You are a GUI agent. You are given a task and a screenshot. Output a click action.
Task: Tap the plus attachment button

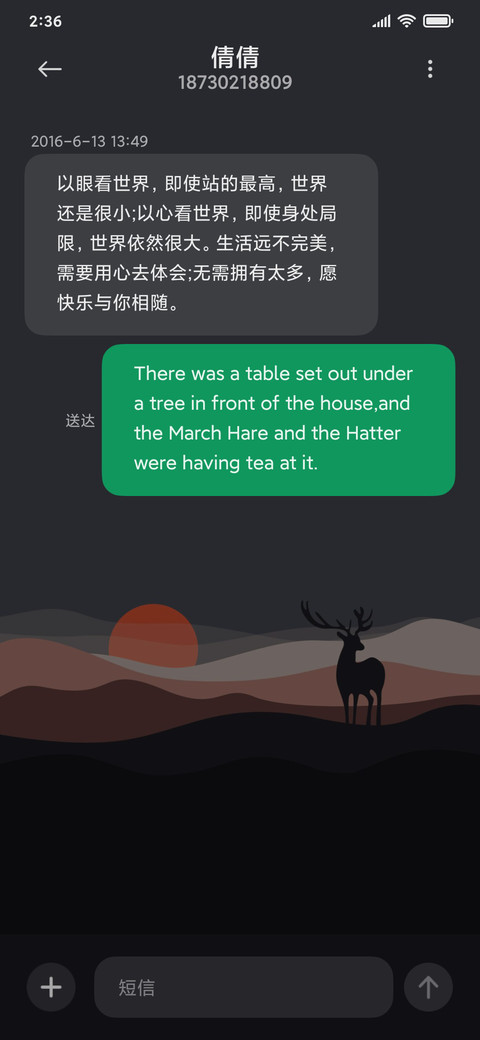point(51,987)
